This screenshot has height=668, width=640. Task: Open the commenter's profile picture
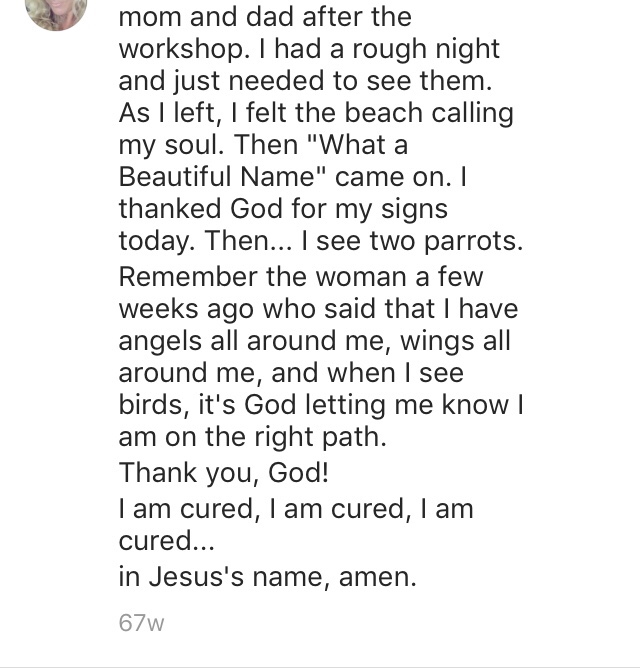(x=55, y=10)
